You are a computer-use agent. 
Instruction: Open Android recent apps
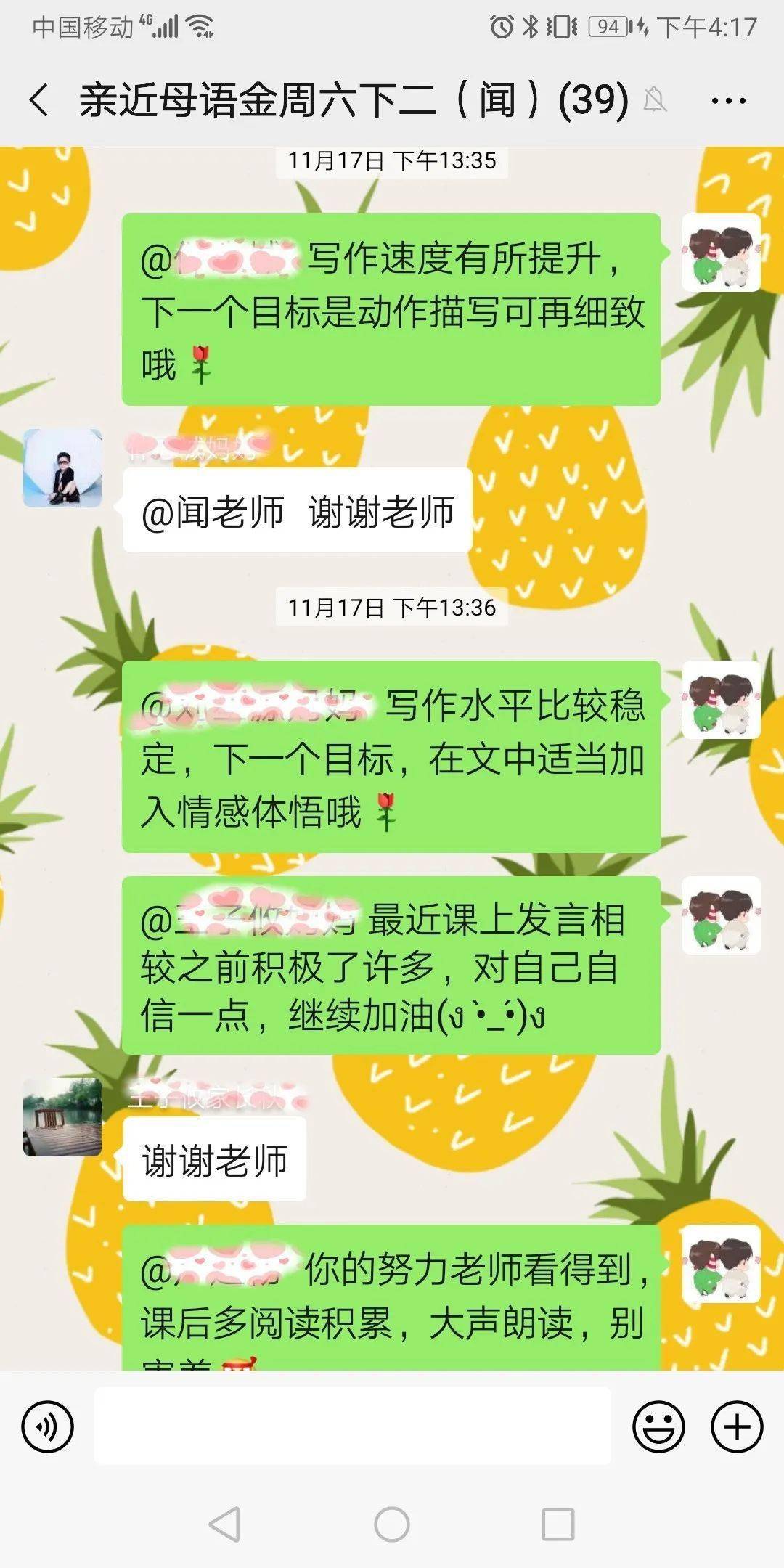click(558, 1524)
